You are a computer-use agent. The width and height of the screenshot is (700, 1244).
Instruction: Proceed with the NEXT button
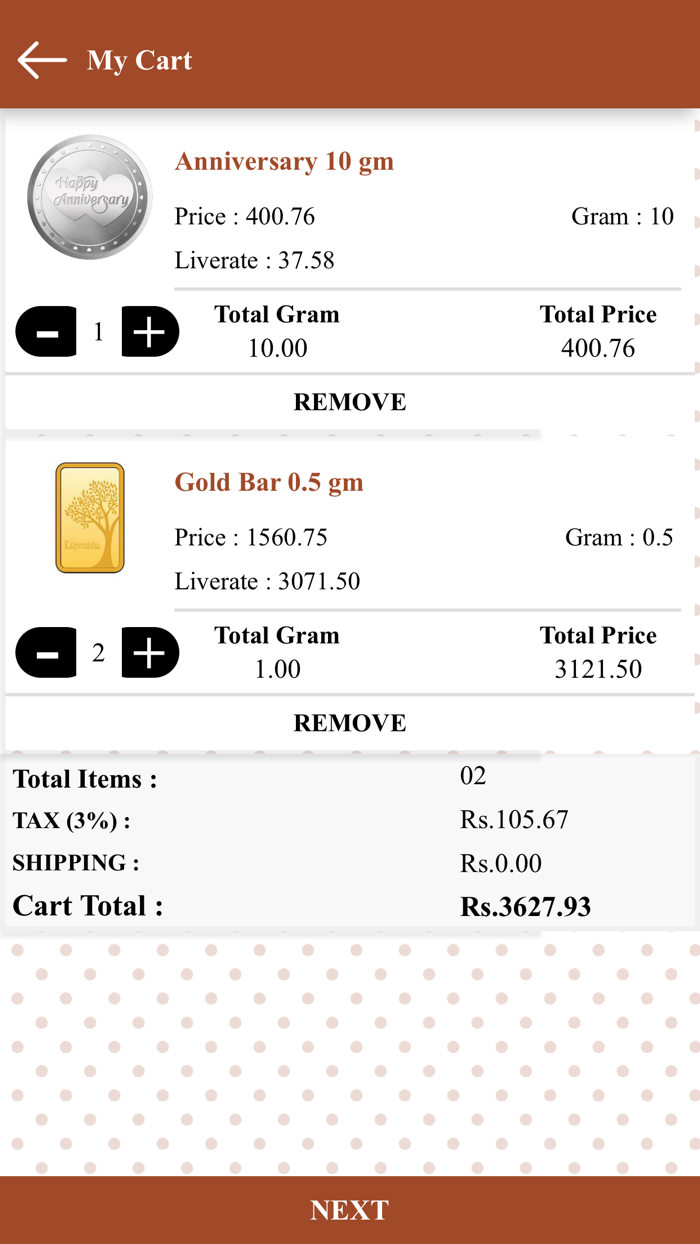coord(350,1210)
